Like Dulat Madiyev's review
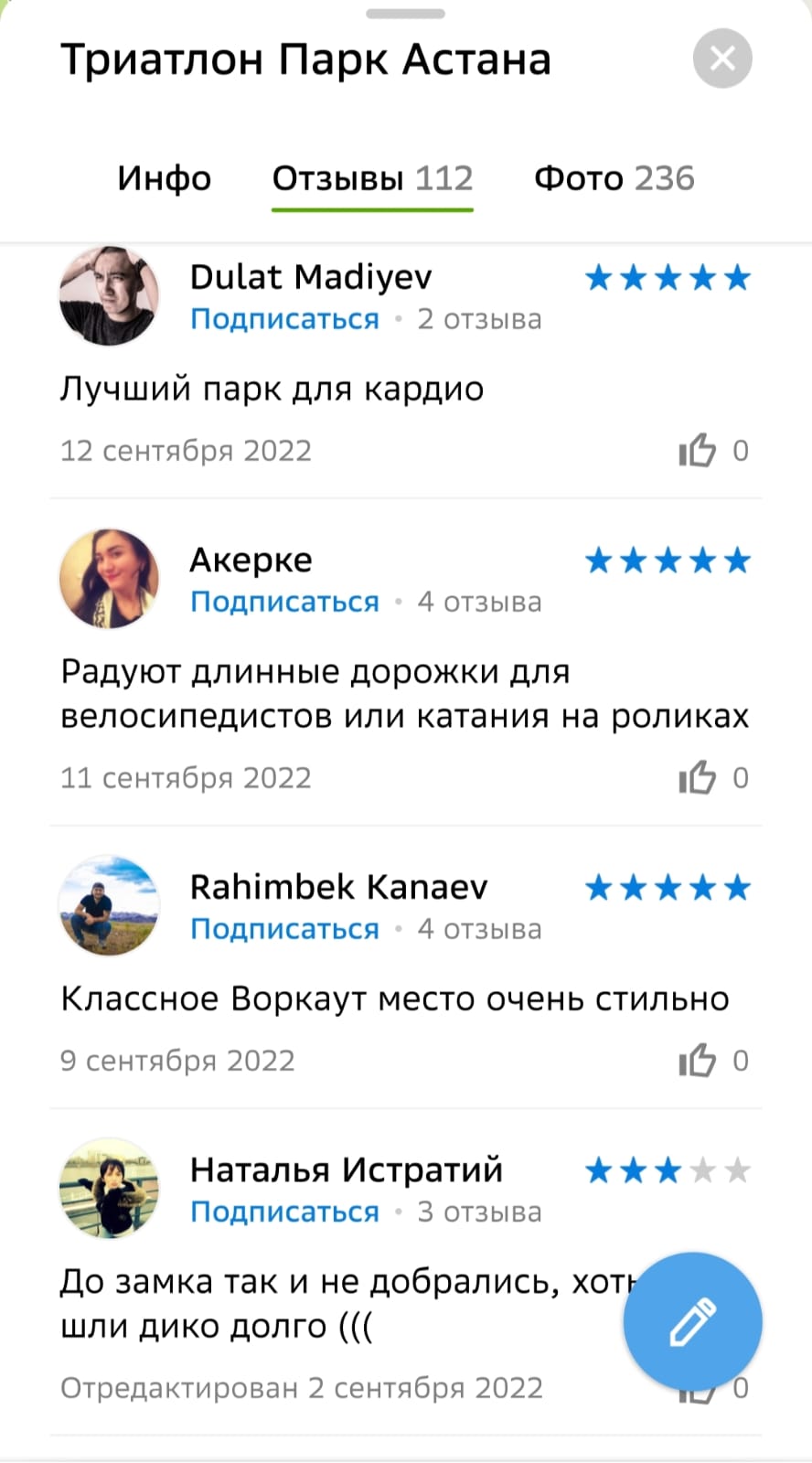Image resolution: width=812 pixels, height=1463 pixels. point(698,450)
